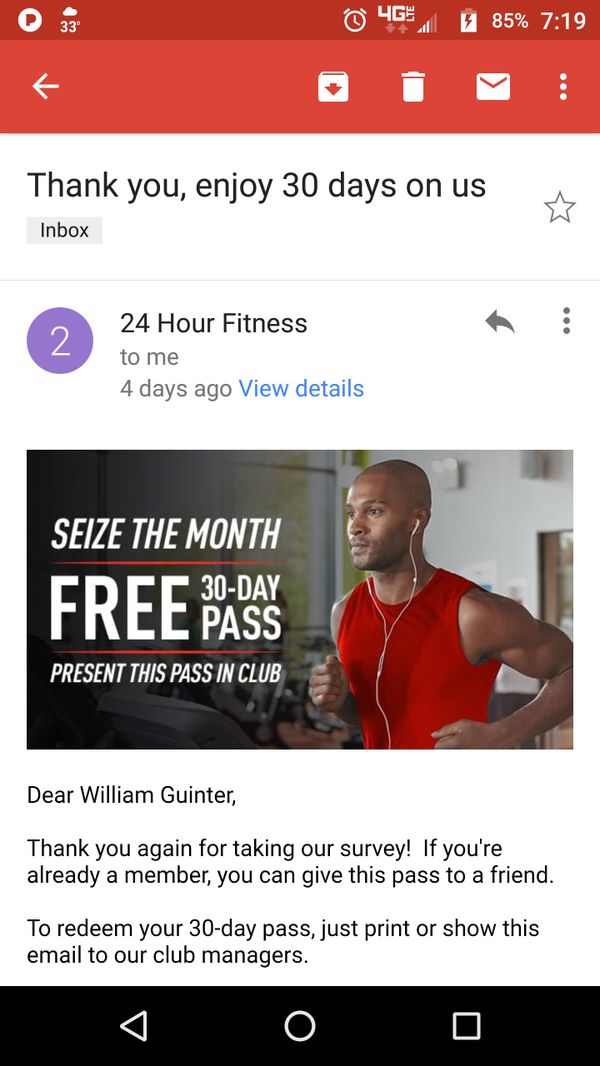The image size is (600, 1066).
Task: Delete this email with trash icon
Action: tap(413, 87)
